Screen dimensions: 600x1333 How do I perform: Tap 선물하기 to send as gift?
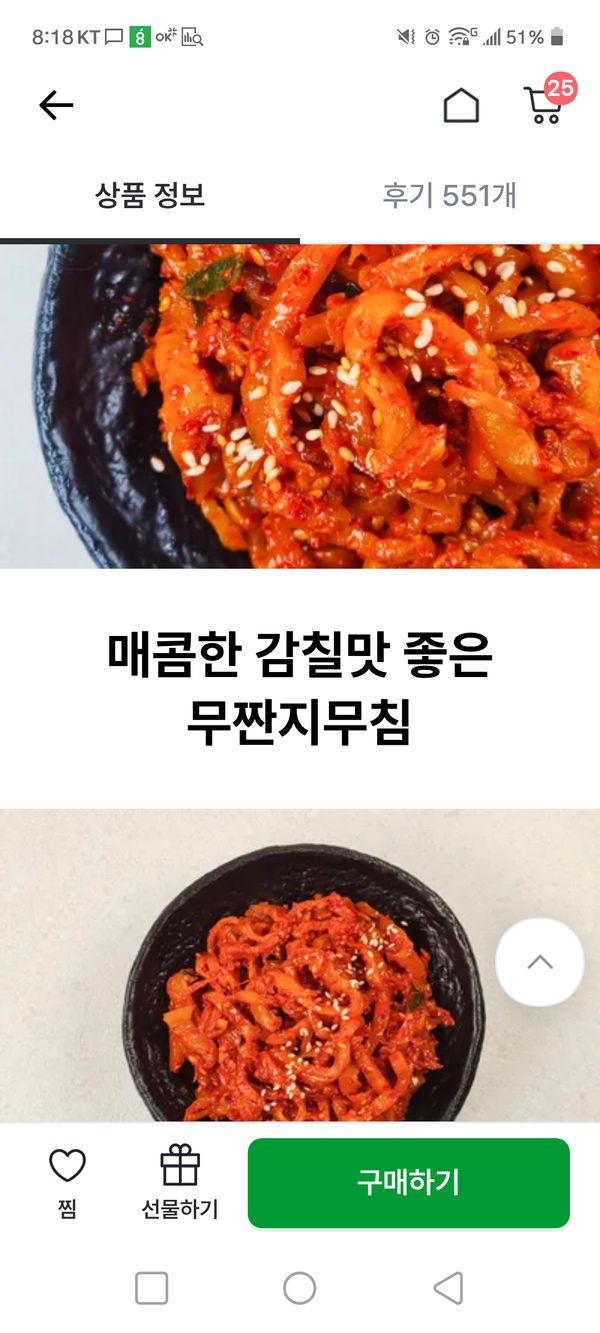pyautogui.click(x=180, y=1182)
